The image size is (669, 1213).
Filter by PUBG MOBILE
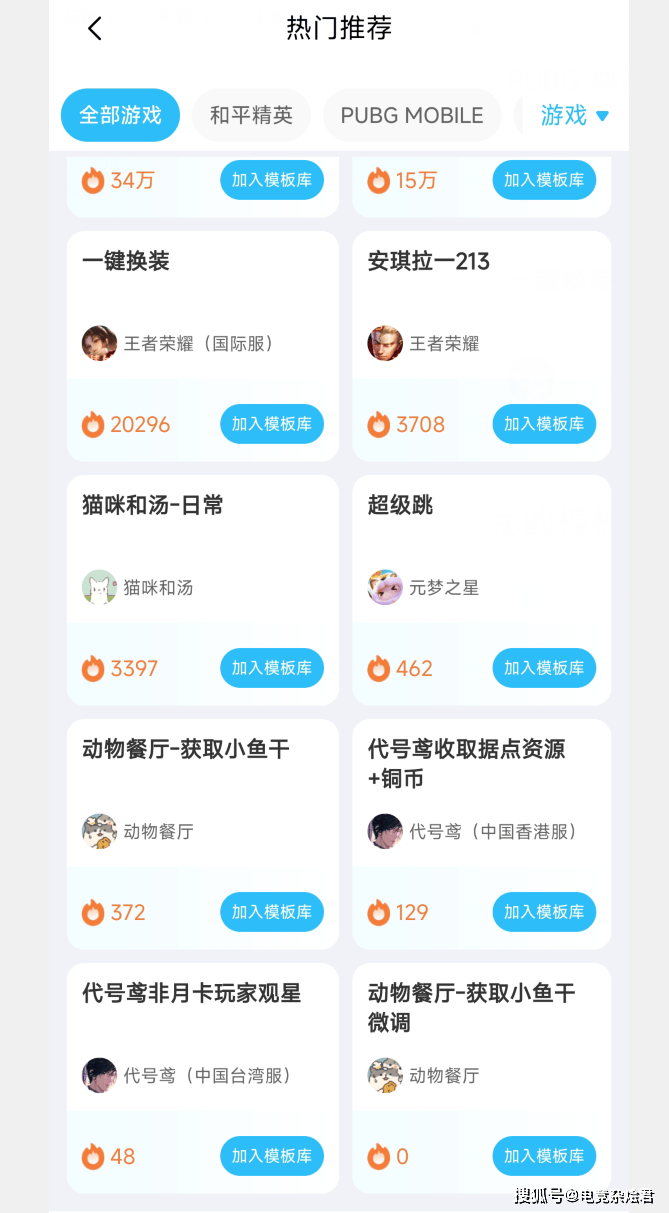click(x=412, y=115)
